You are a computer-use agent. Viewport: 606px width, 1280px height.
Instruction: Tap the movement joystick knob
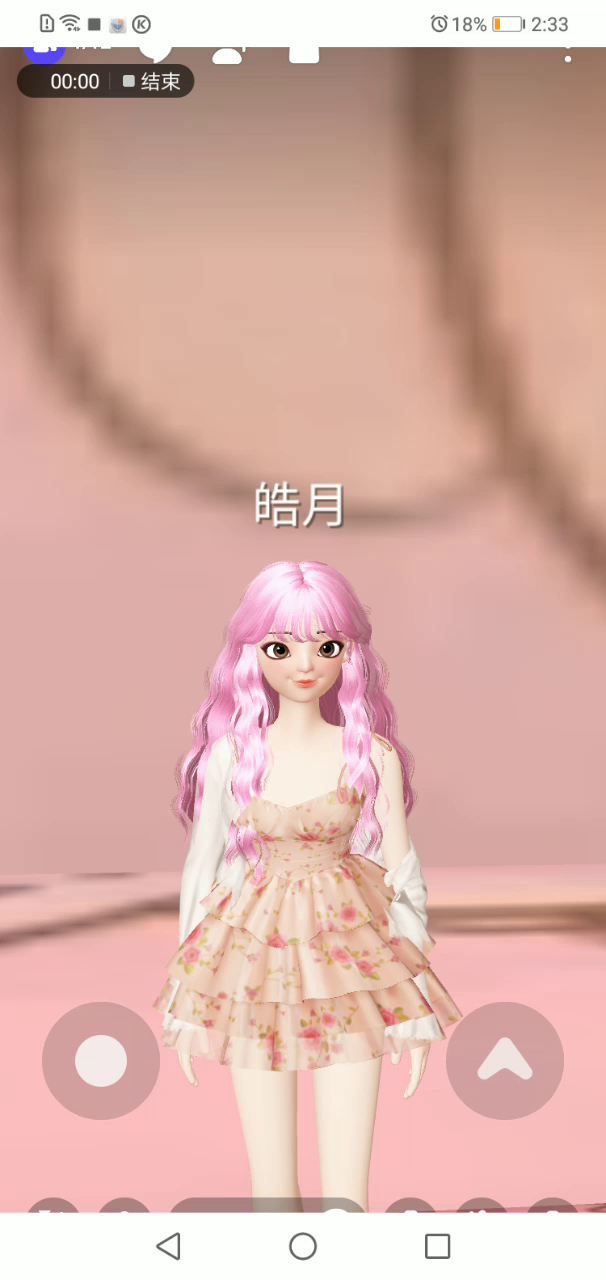pyautogui.click(x=101, y=1060)
